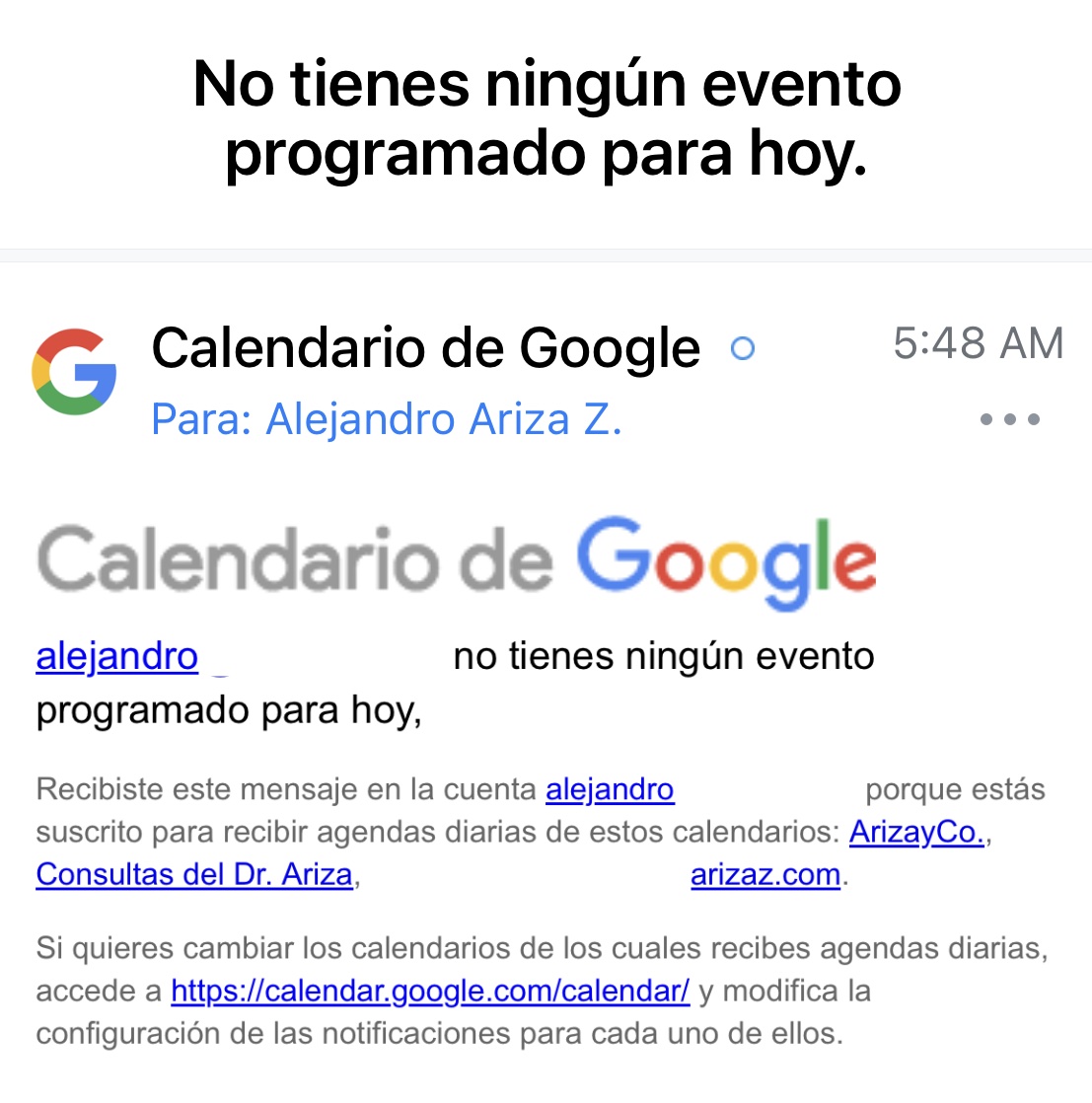Visit the calendar.google.com/calendar link
Image resolution: width=1092 pixels, height=1103 pixels.
tap(430, 991)
